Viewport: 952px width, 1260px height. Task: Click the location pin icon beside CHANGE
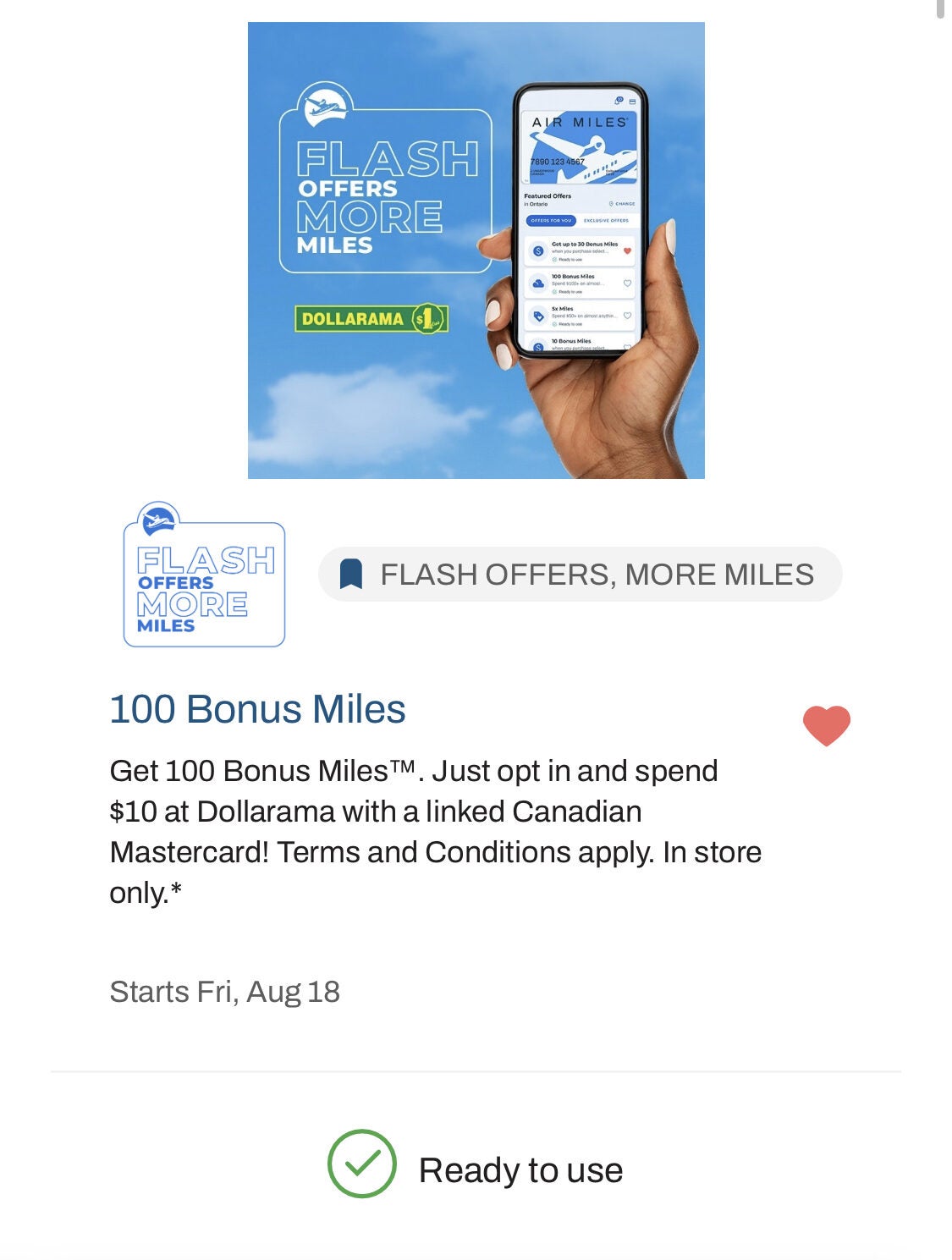coord(610,203)
